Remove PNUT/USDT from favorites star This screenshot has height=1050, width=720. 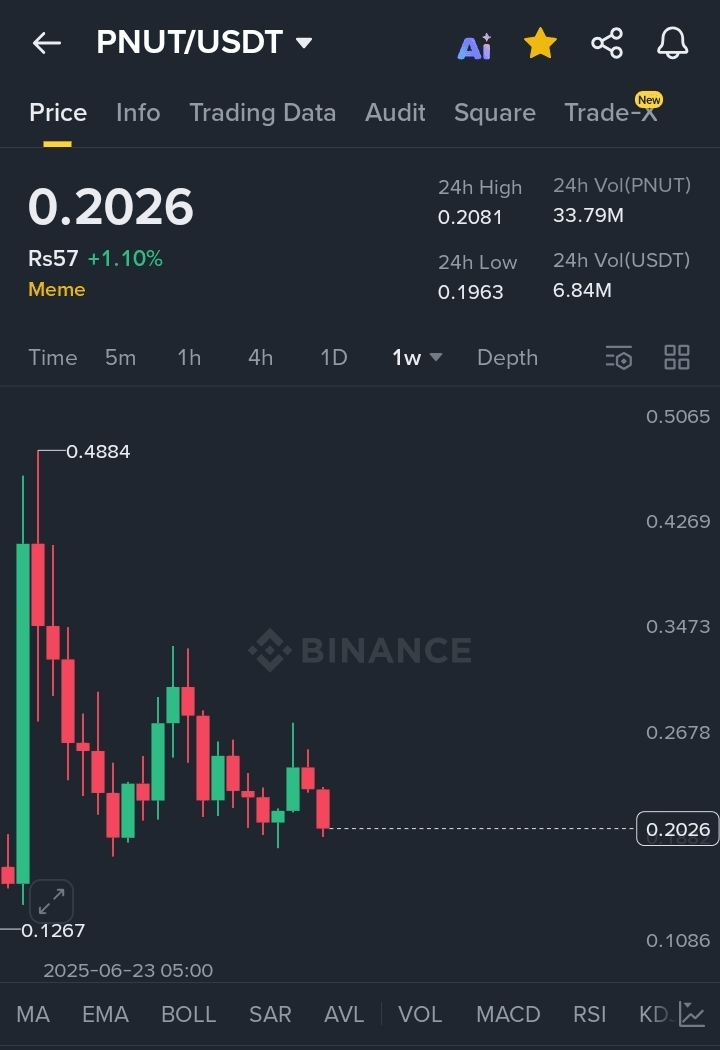point(540,43)
